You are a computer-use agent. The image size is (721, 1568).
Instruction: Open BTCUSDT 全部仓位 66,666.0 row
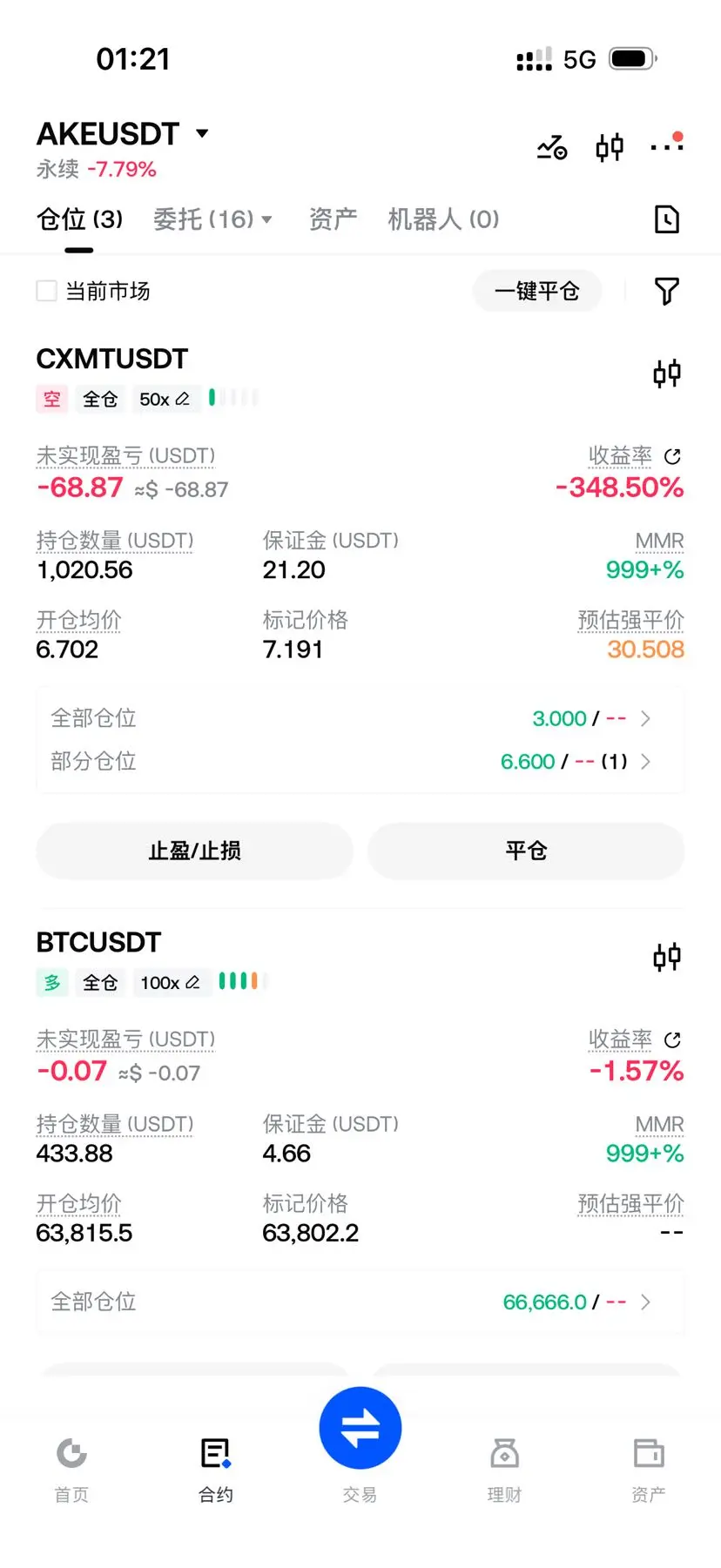click(x=360, y=1302)
